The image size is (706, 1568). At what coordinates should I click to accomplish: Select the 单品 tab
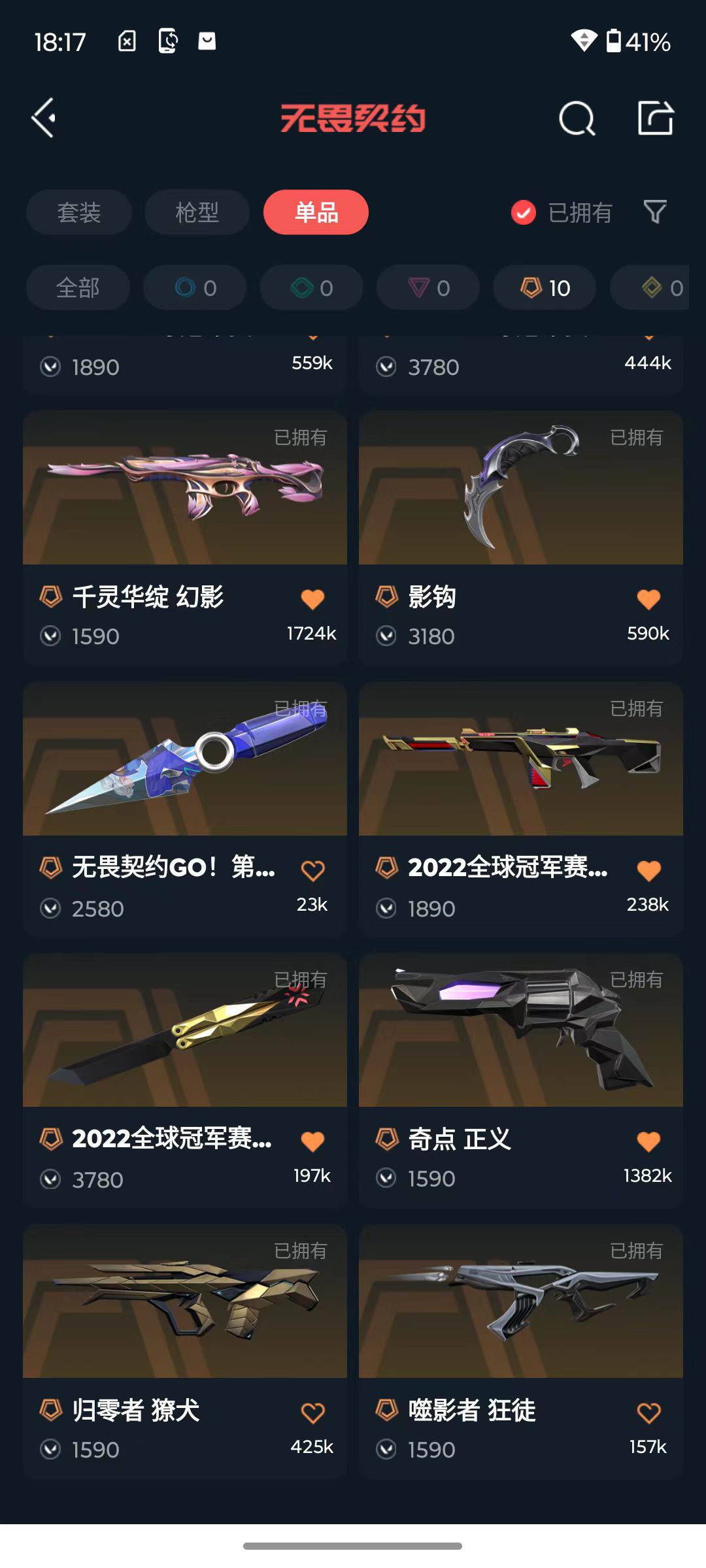(316, 212)
